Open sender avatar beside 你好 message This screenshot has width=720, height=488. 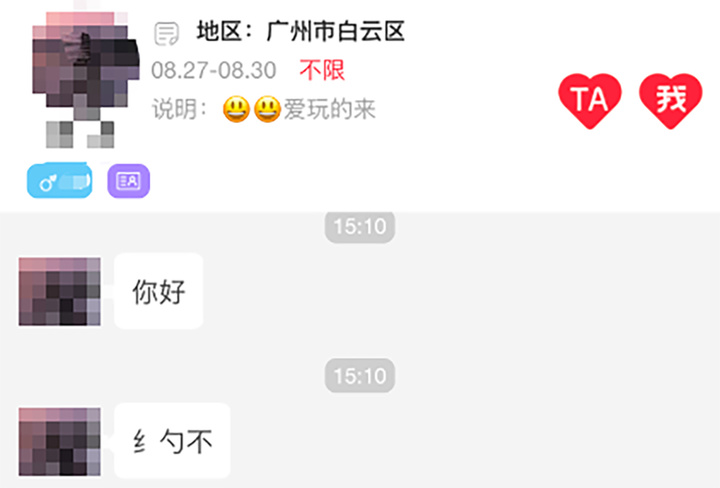(x=60, y=291)
